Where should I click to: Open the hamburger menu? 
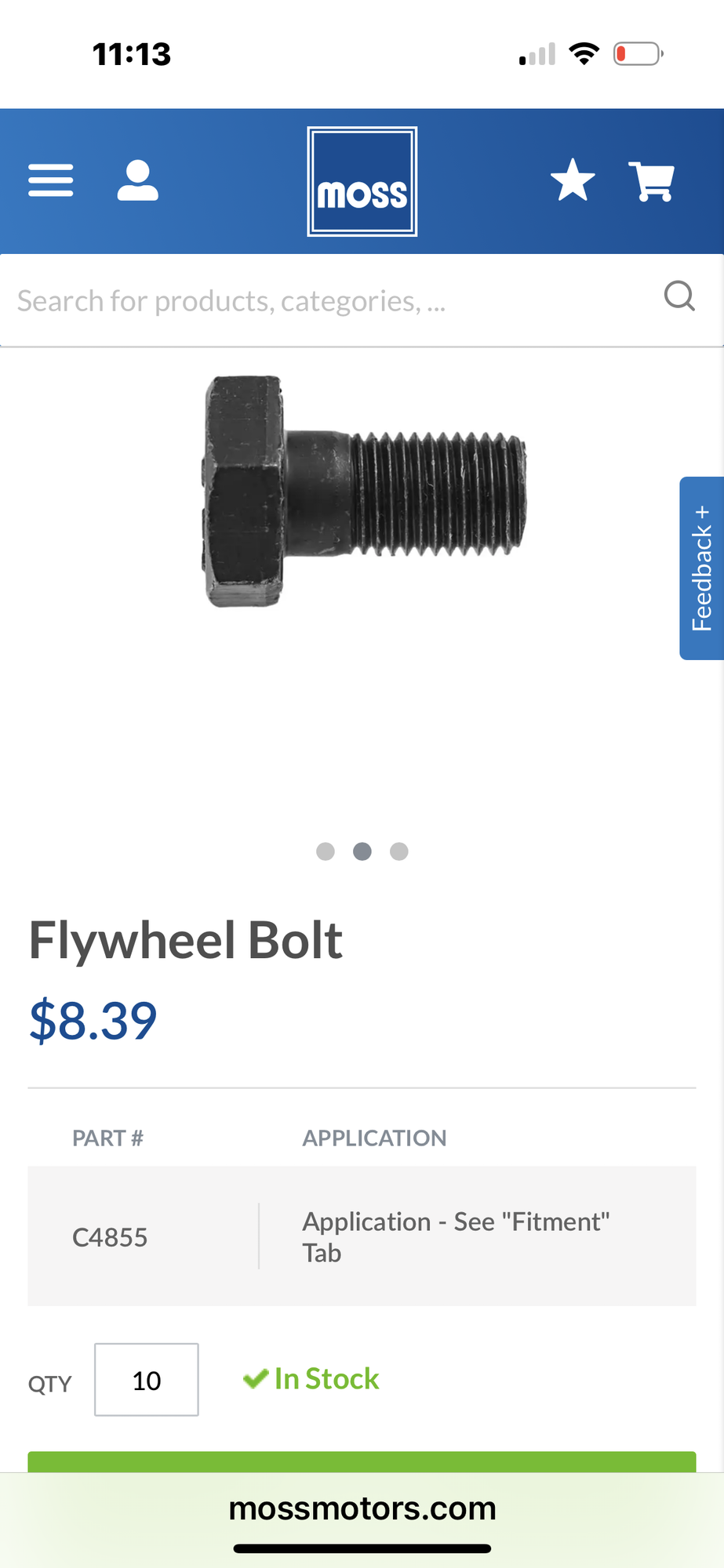[x=51, y=181]
